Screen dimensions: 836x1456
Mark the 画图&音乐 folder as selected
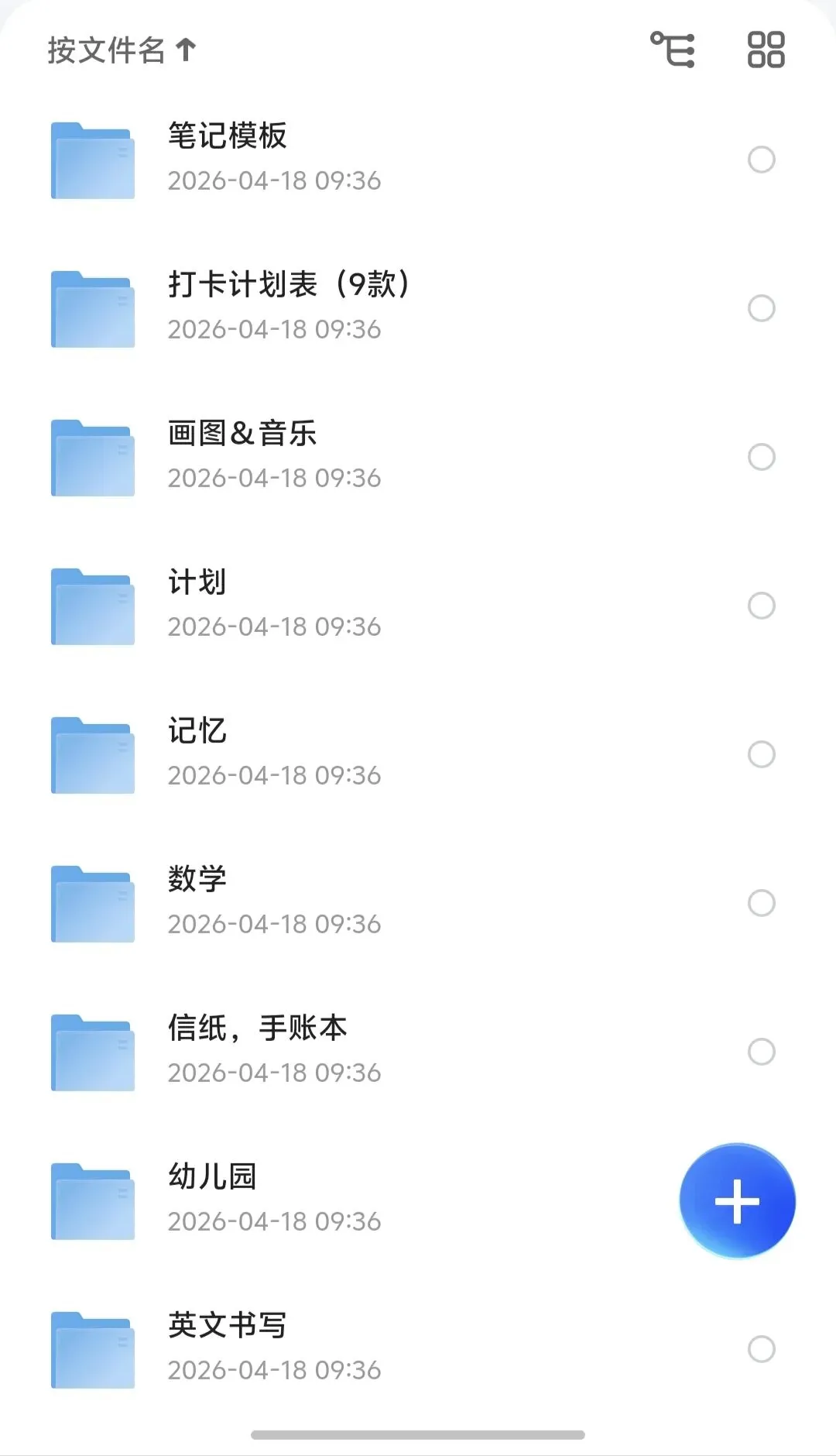(761, 457)
